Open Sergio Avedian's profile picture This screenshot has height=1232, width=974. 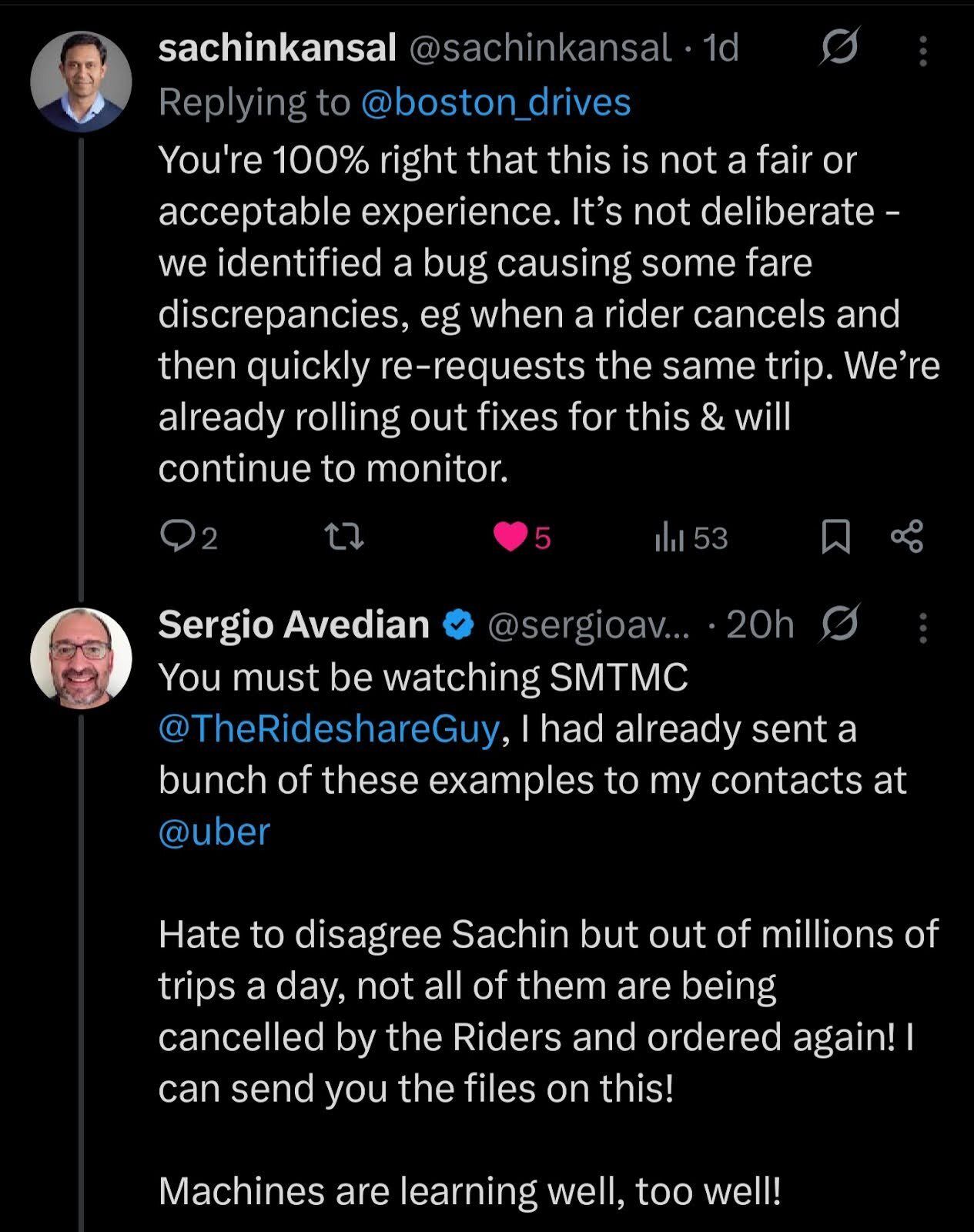(x=81, y=658)
